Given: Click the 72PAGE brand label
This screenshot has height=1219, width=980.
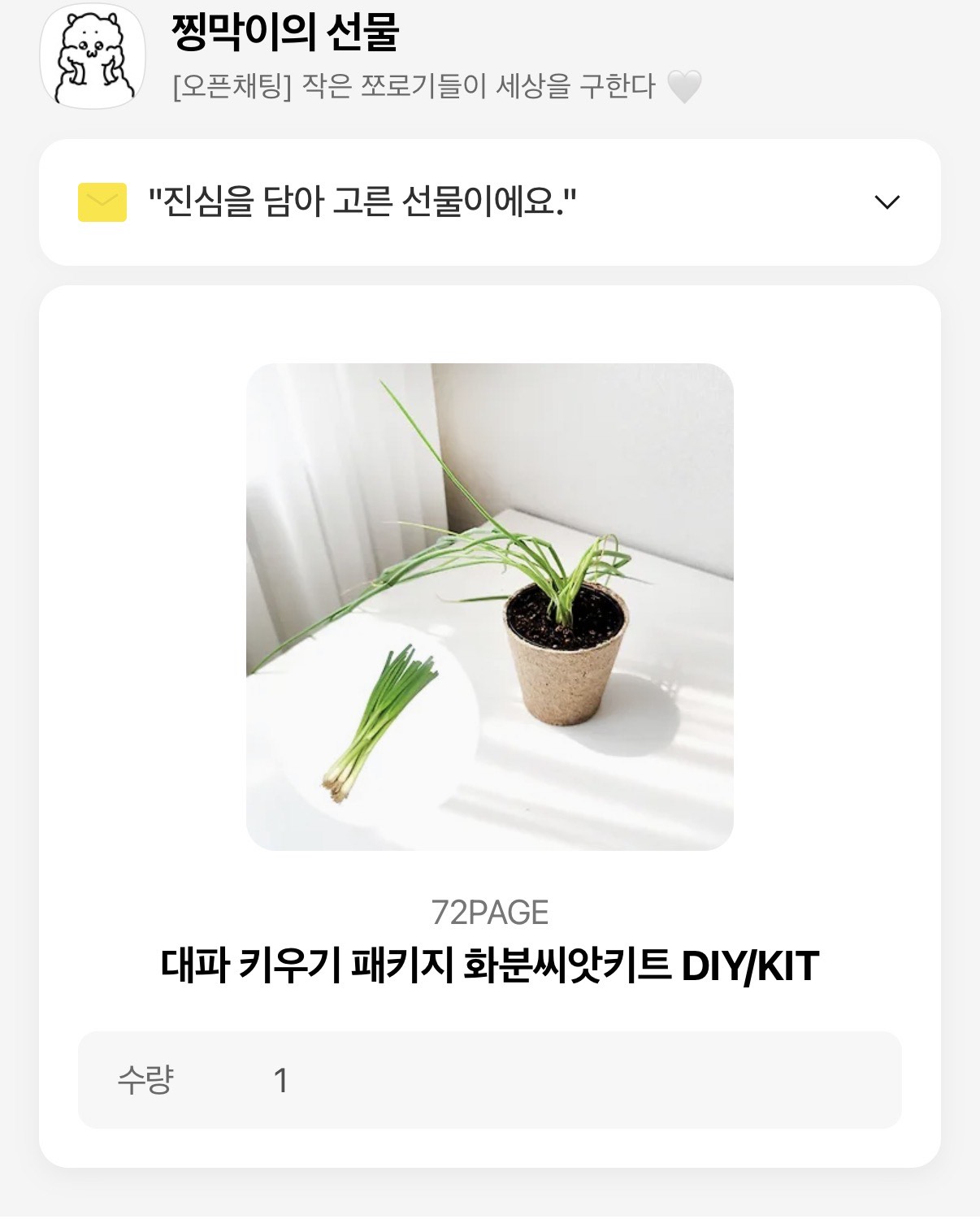Looking at the screenshot, I should click(x=490, y=913).
